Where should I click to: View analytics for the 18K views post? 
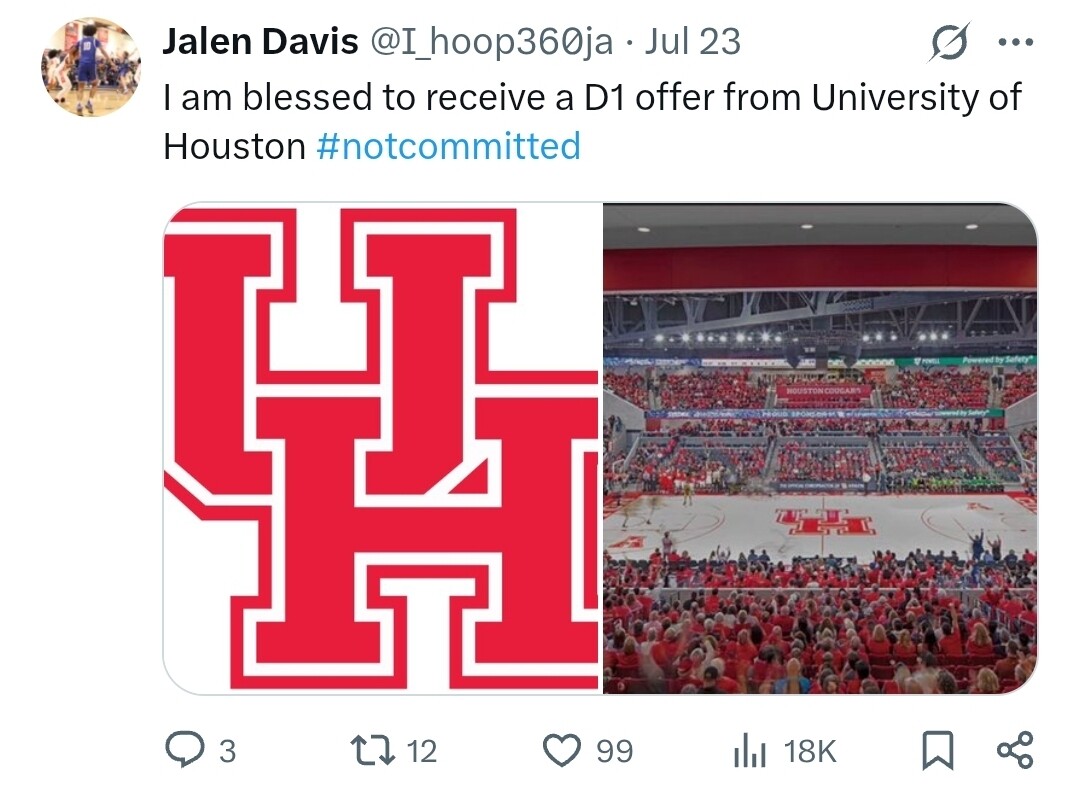point(750,751)
